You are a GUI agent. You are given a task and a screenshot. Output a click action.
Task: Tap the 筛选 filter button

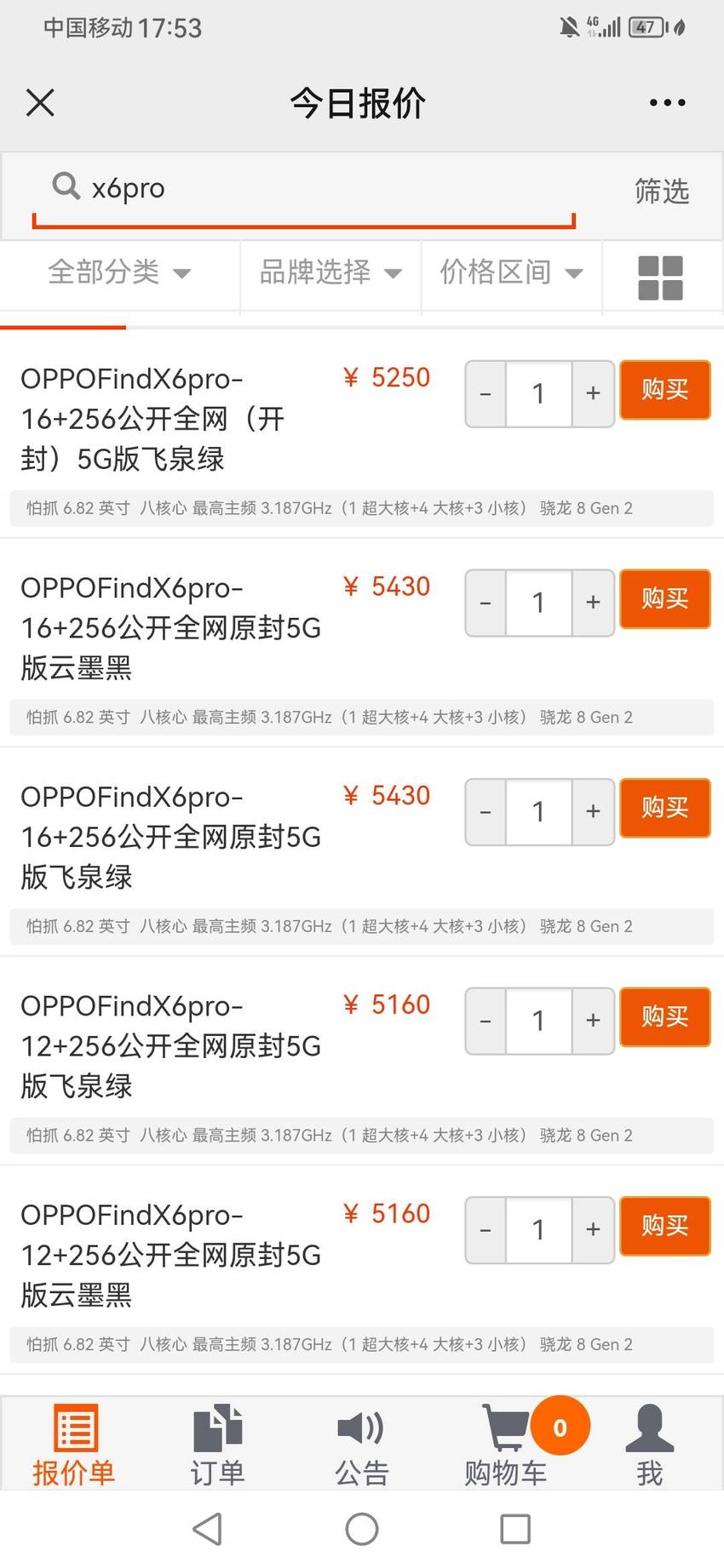(x=662, y=191)
